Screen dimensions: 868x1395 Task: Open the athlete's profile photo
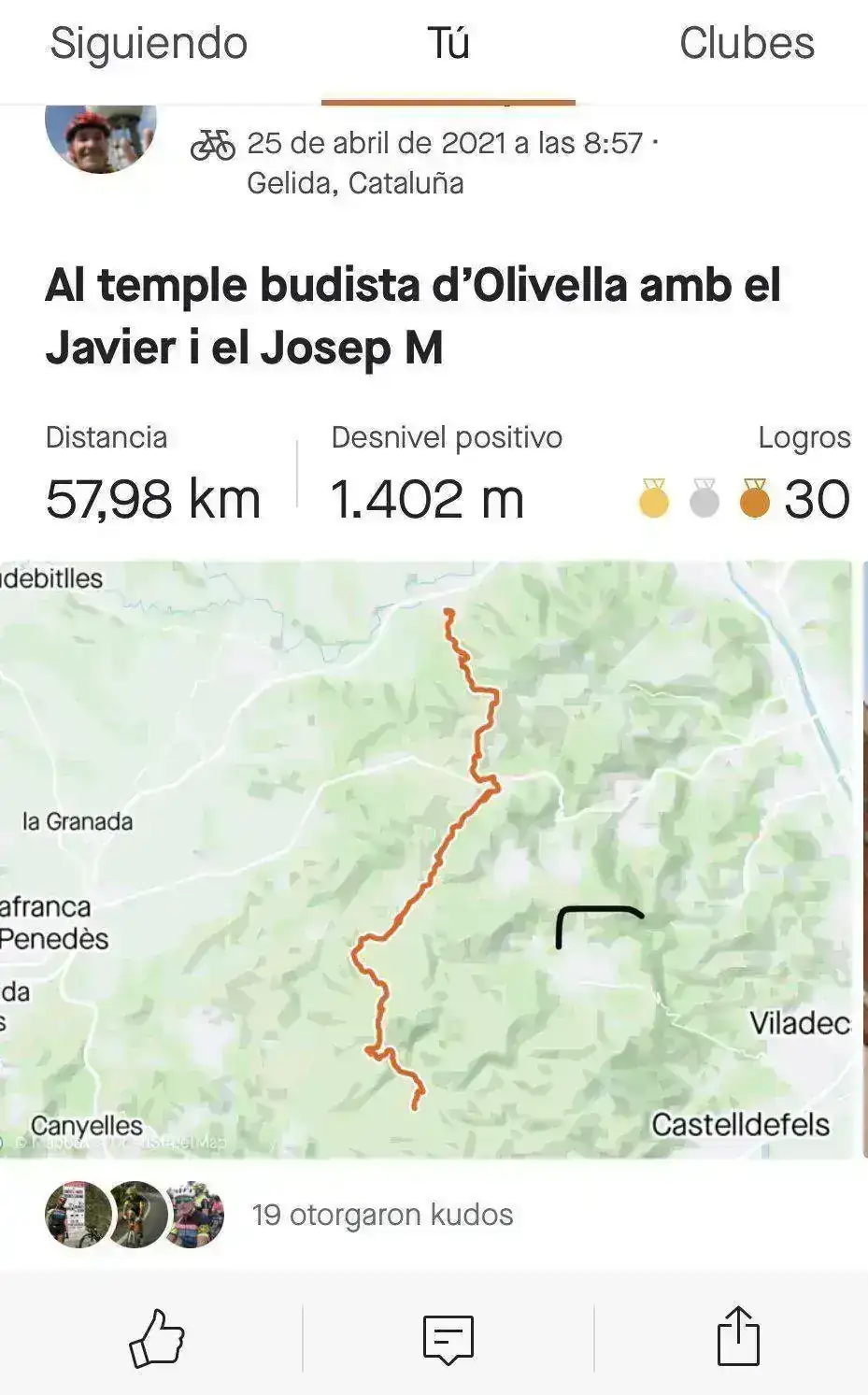pos(100,137)
